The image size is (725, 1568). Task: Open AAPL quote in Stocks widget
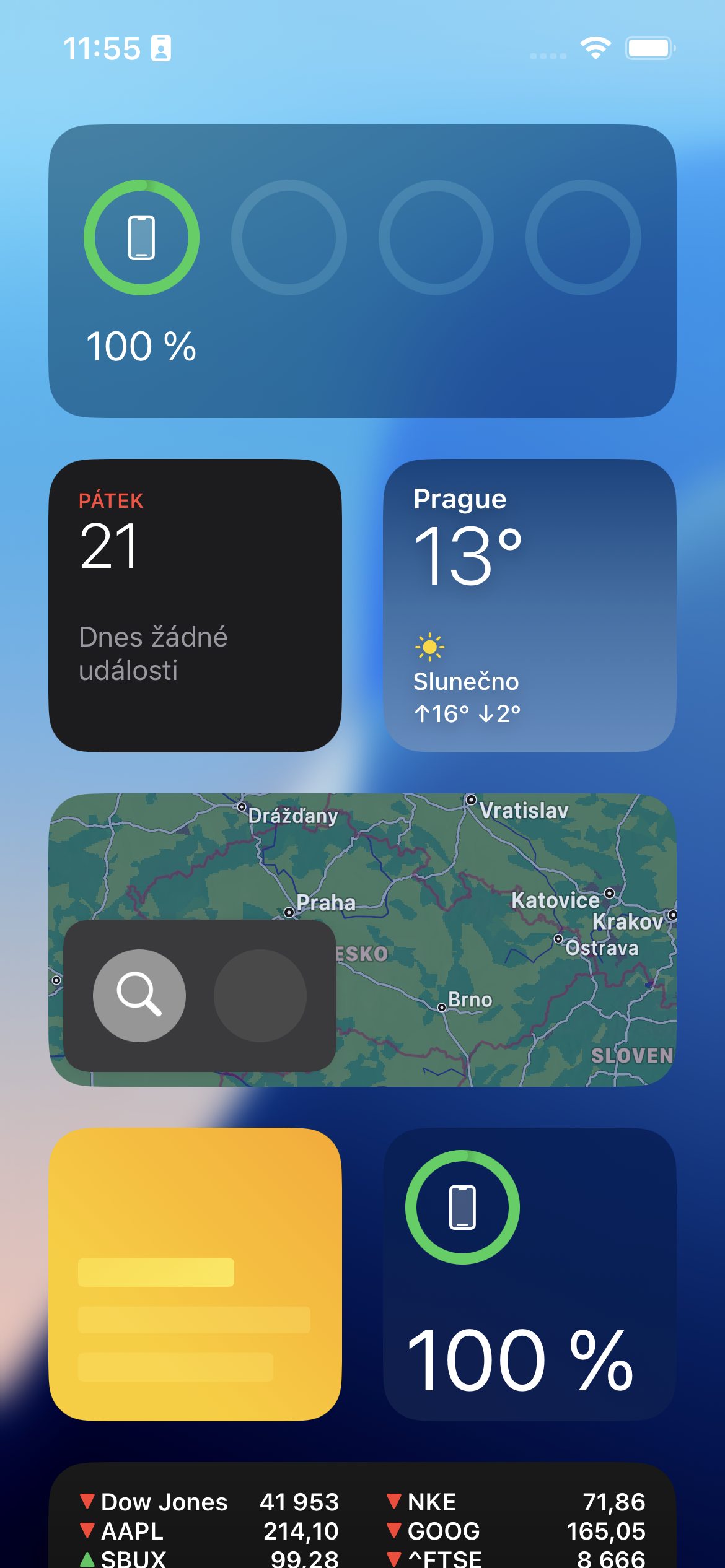209,1531
